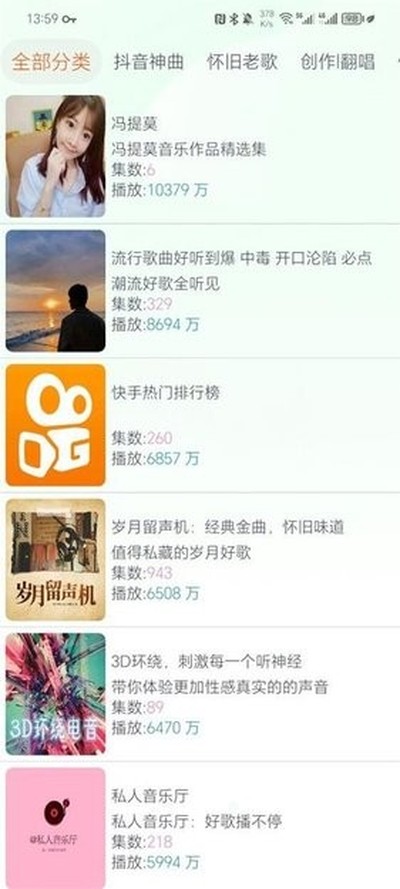Open the 岁月留声机 album
Screen dimensions: 400x889
point(200,560)
